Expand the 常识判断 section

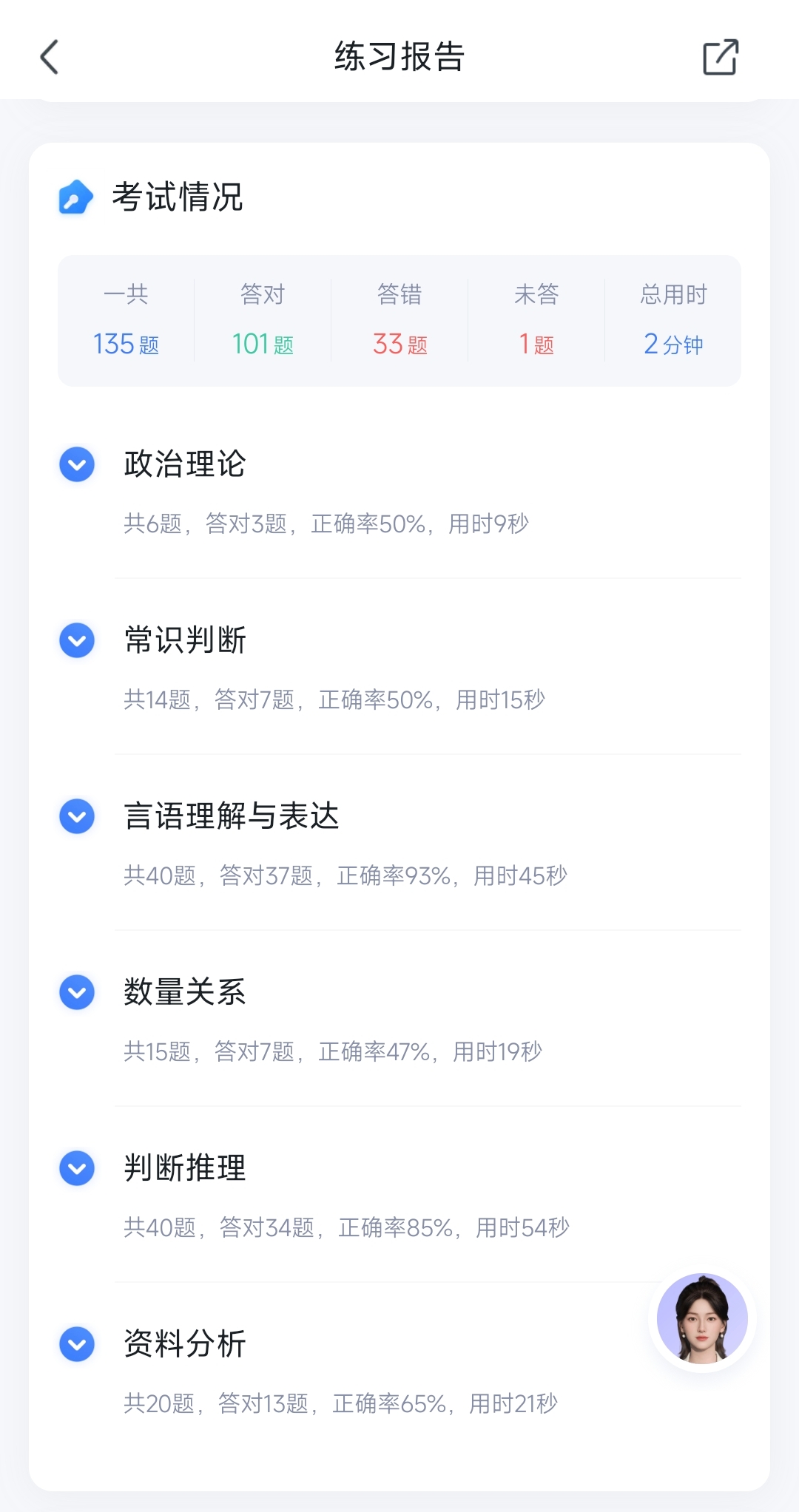pos(77,640)
